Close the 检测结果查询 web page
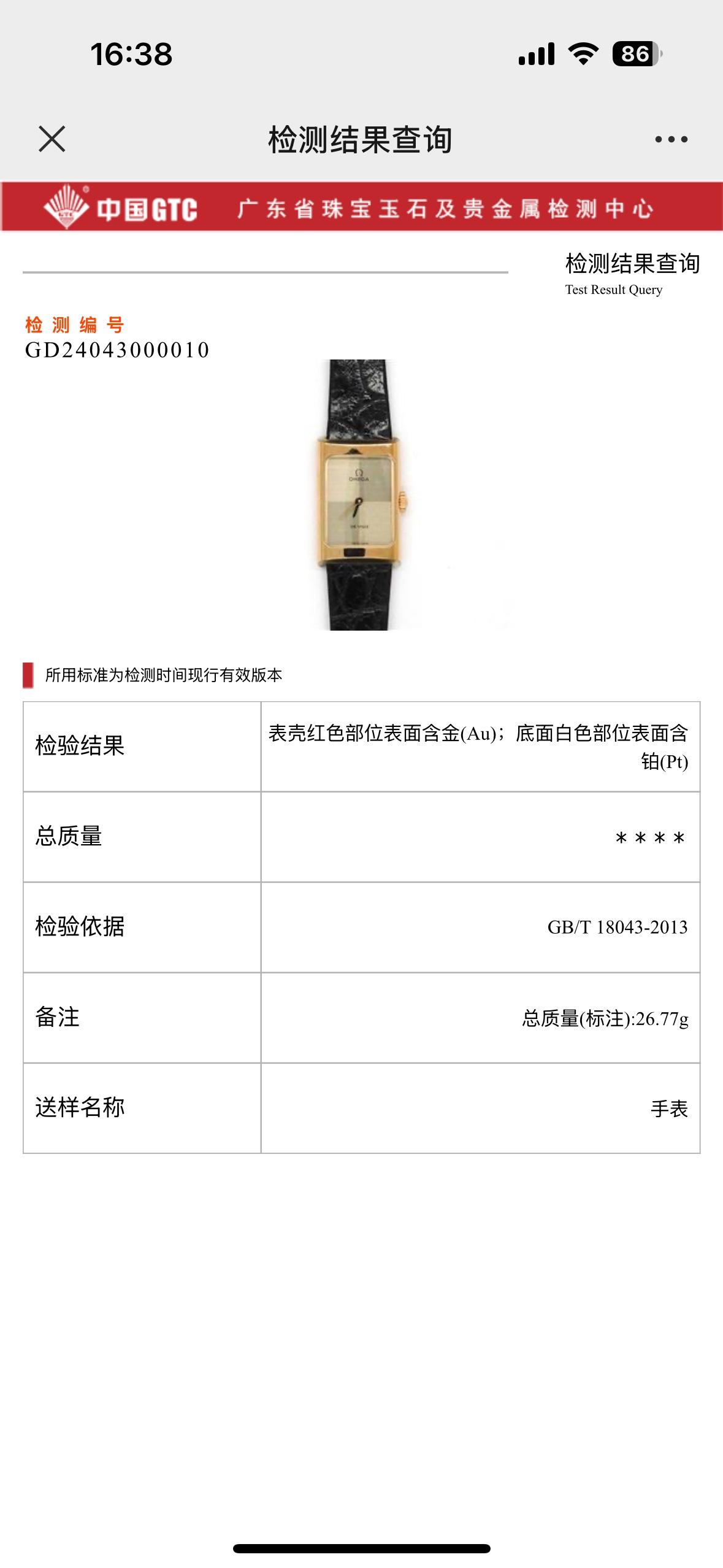Screen dimensions: 723x1568 coord(52,139)
